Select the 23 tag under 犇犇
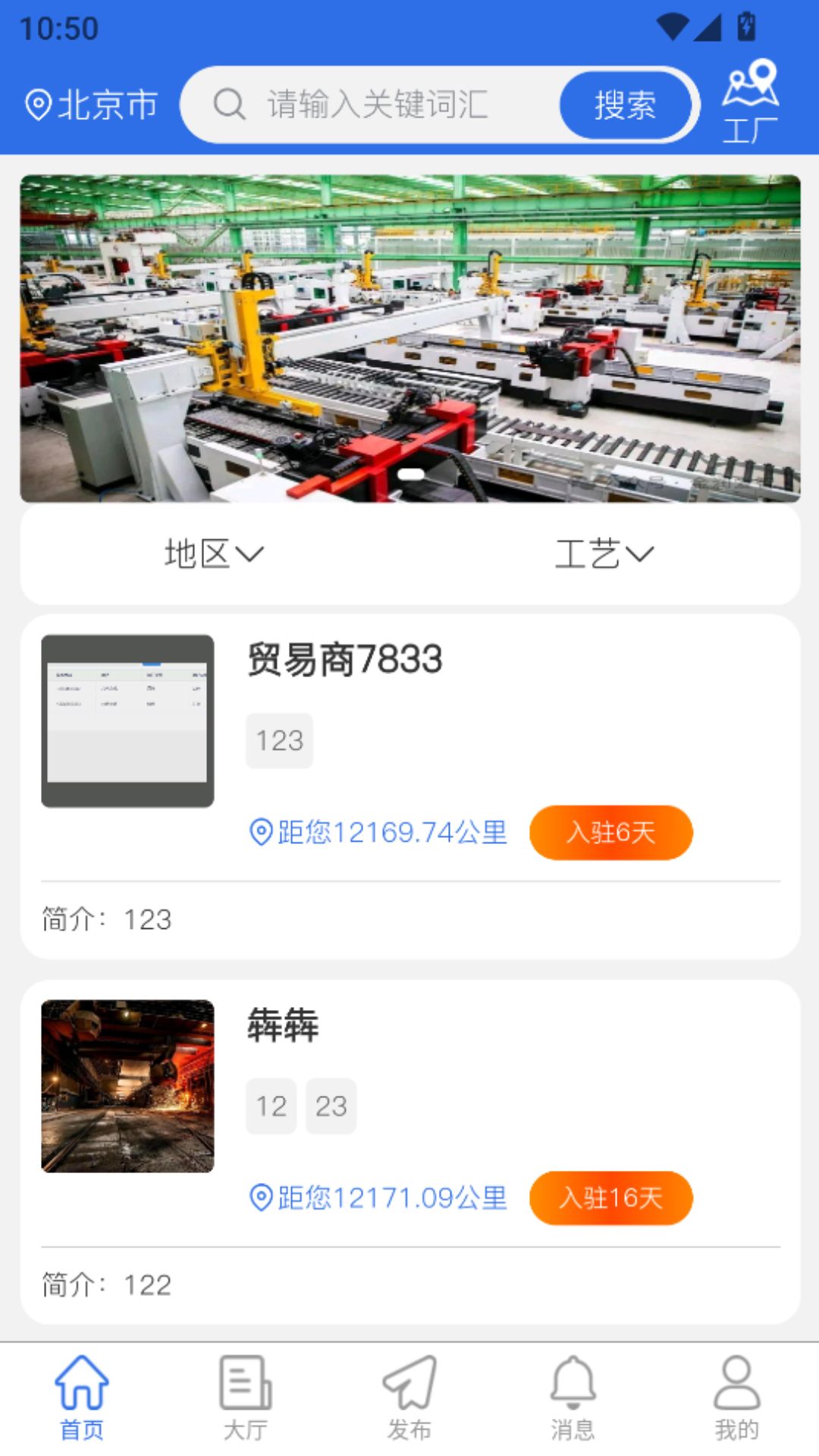 [331, 1106]
